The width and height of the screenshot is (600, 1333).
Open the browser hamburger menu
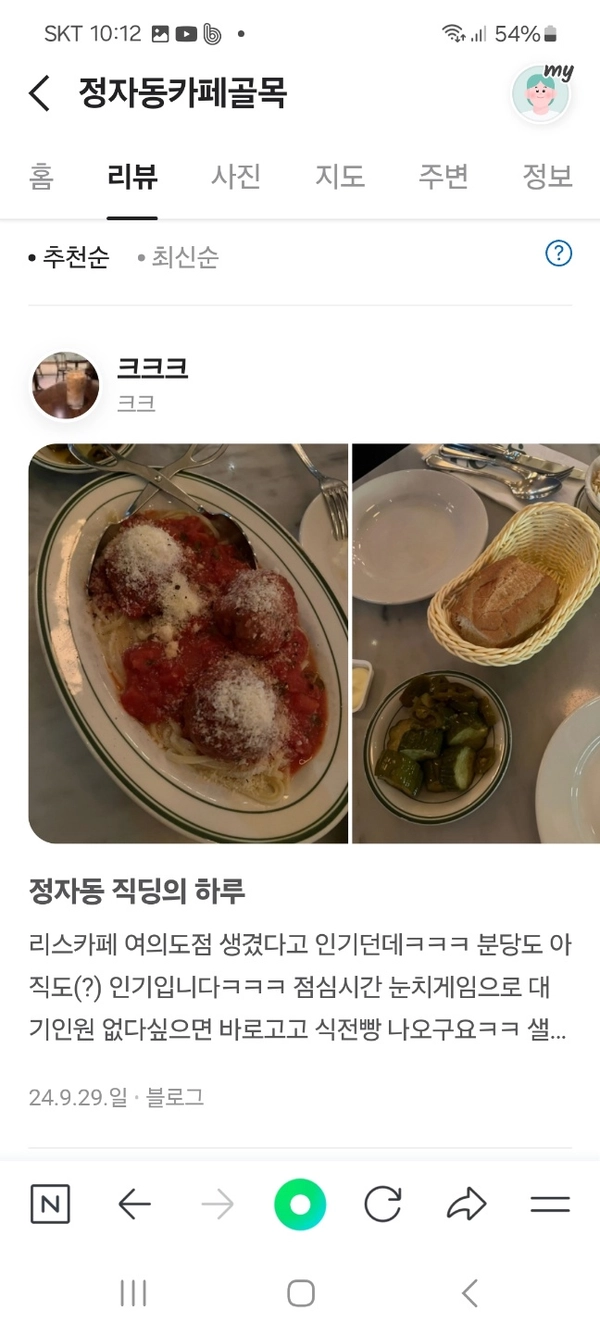point(550,1204)
